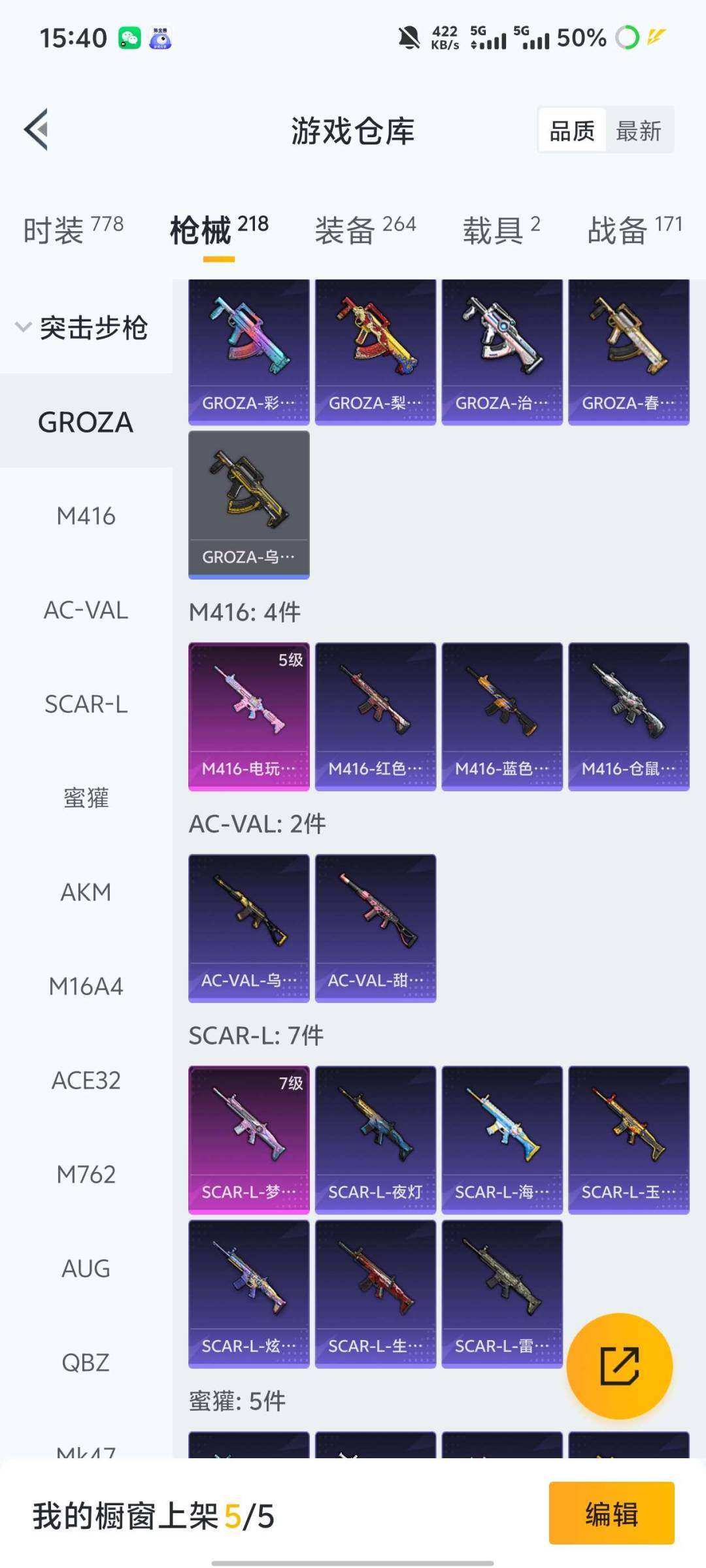Open the 战备 tab
706x1568 pixels.
coord(634,230)
